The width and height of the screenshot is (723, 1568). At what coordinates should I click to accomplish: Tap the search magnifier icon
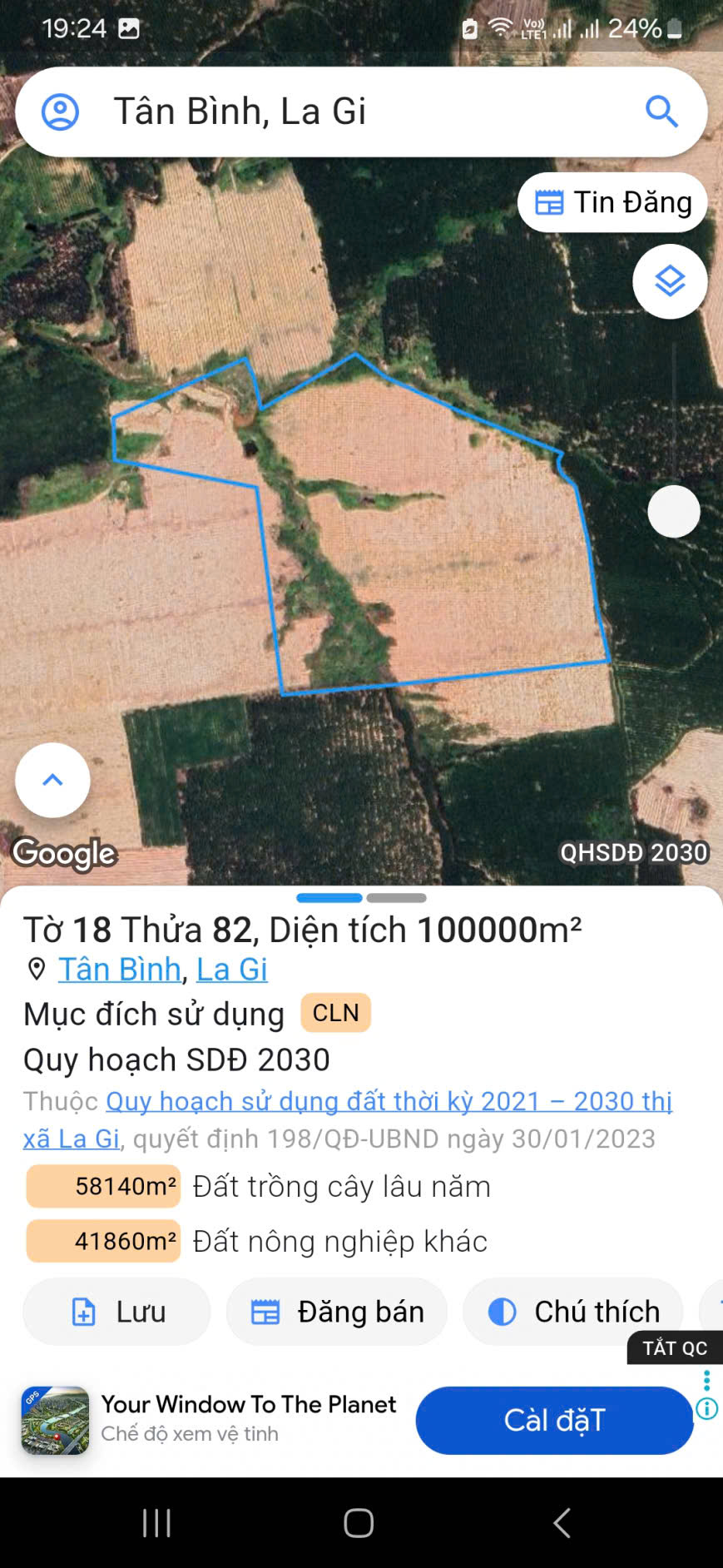tap(661, 111)
